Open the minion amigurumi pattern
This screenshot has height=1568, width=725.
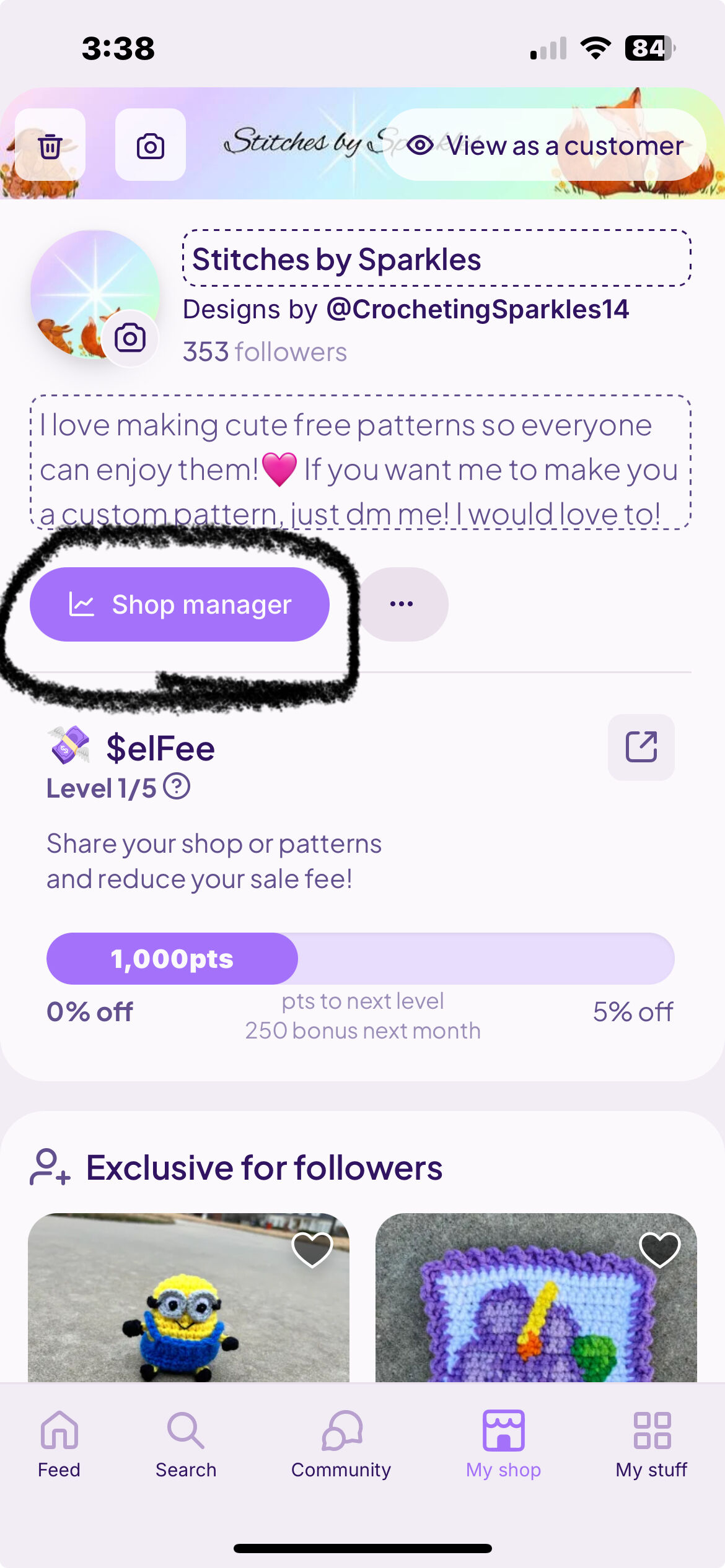pyautogui.click(x=188, y=1297)
